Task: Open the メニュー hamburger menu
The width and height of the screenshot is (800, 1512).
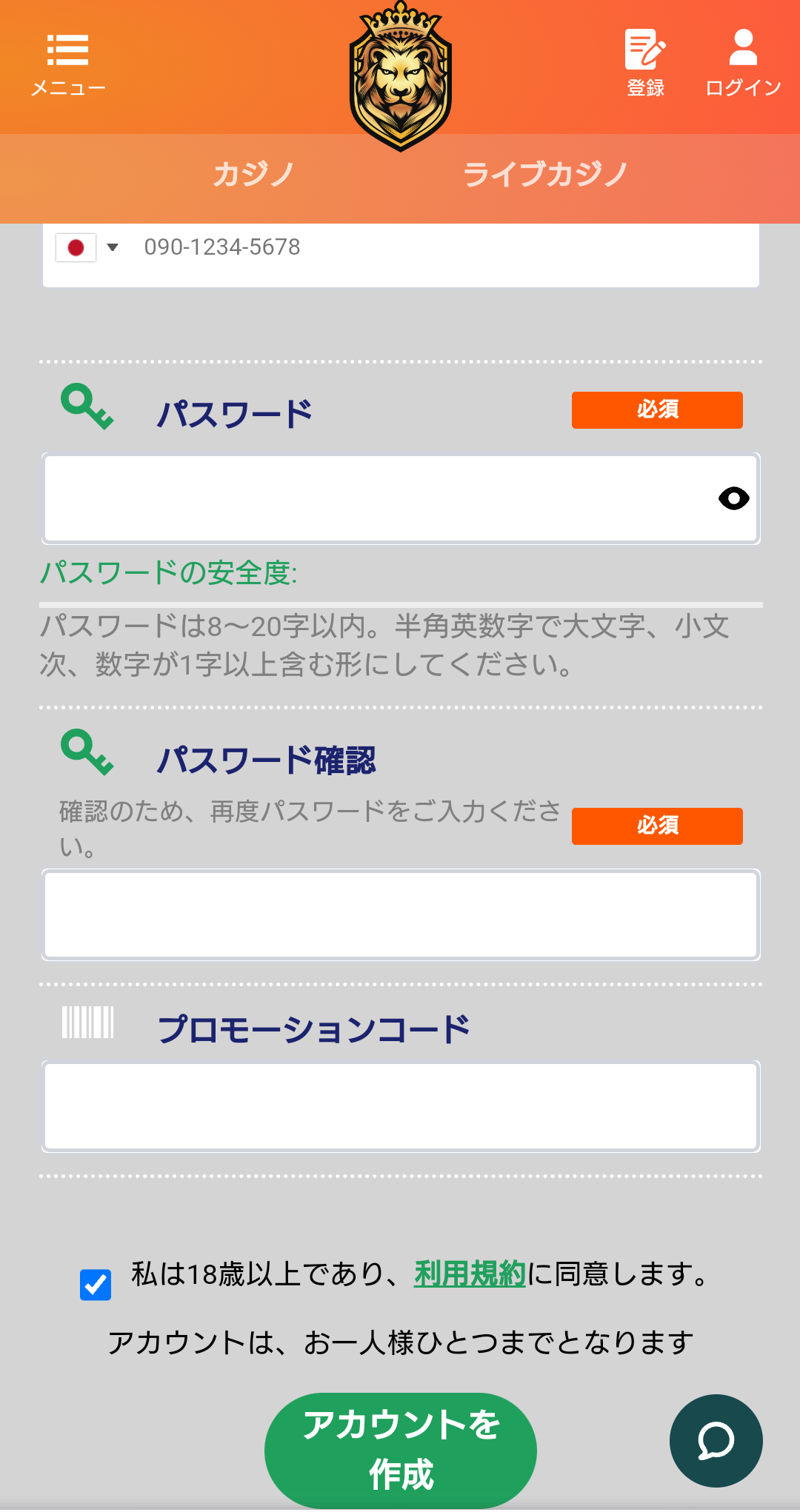Action: (x=67, y=65)
